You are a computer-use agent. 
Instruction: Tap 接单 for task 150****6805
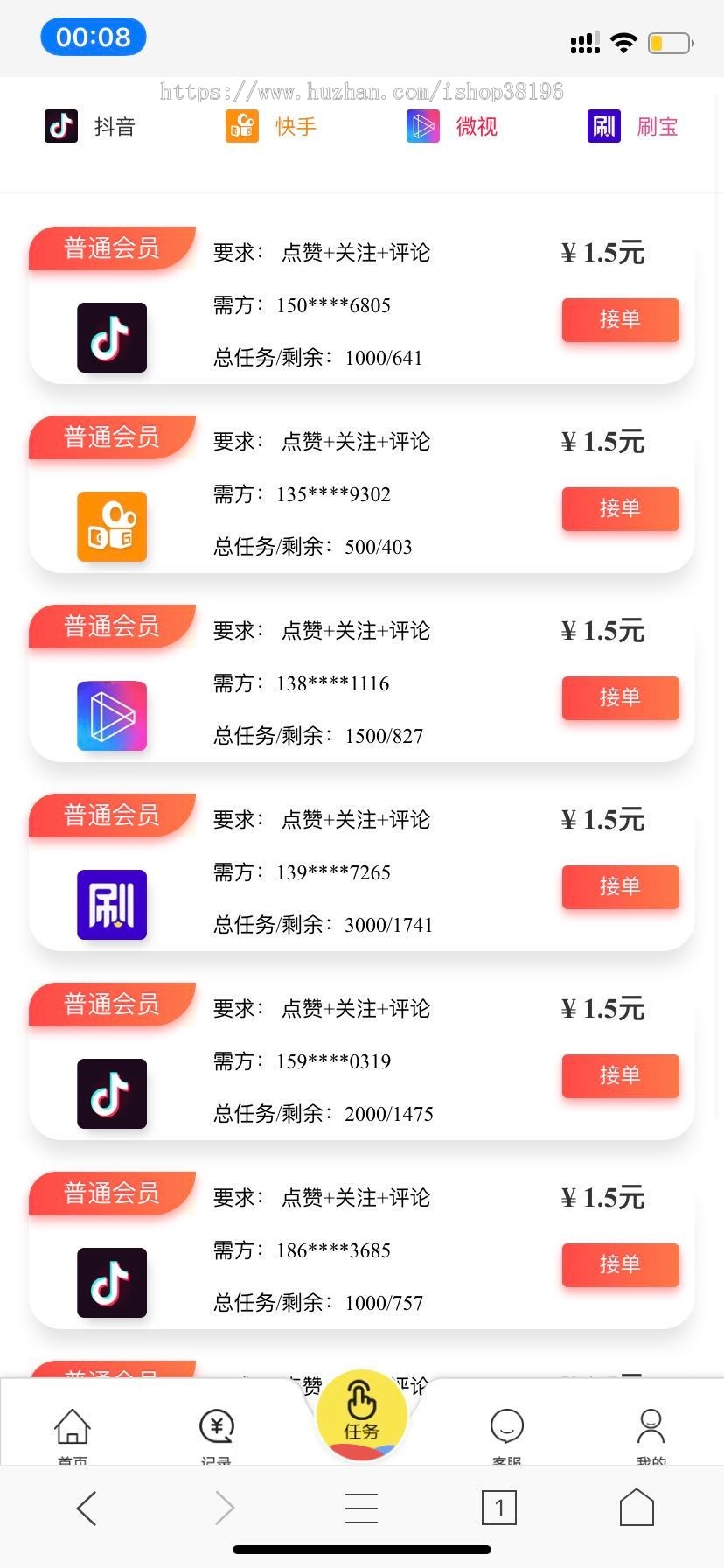point(620,319)
